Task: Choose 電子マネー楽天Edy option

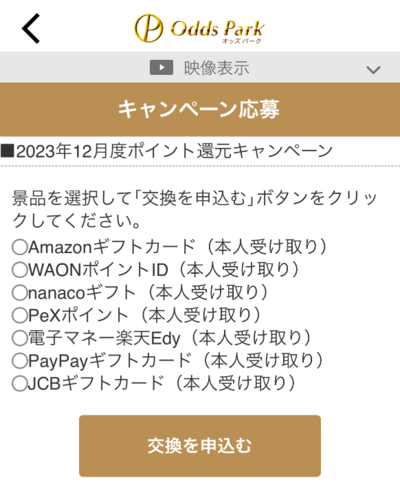Action: coord(20,338)
